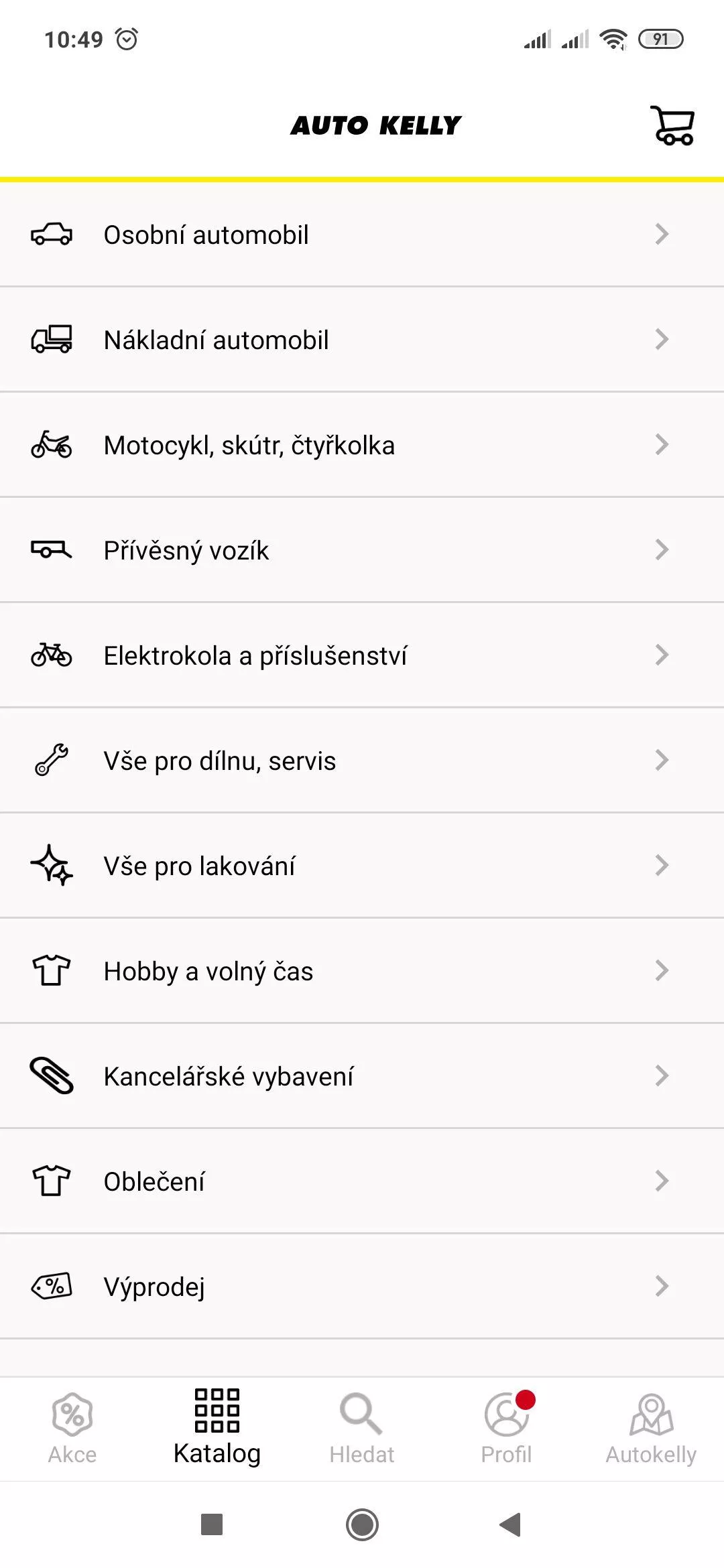
Task: Open the Profil tab
Action: 507,1429
